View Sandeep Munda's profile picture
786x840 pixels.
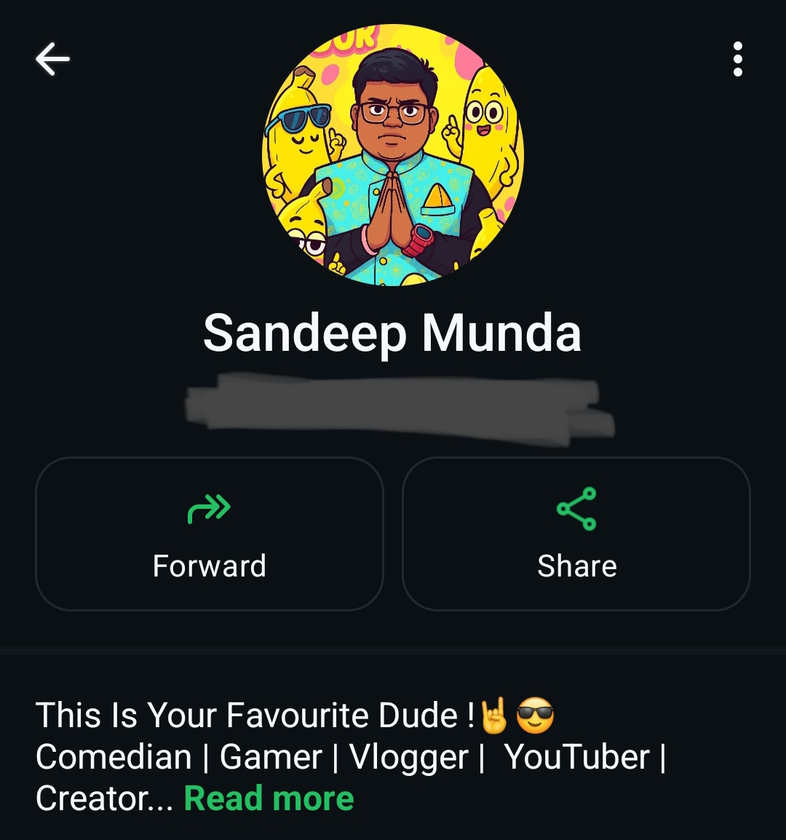coord(393,156)
